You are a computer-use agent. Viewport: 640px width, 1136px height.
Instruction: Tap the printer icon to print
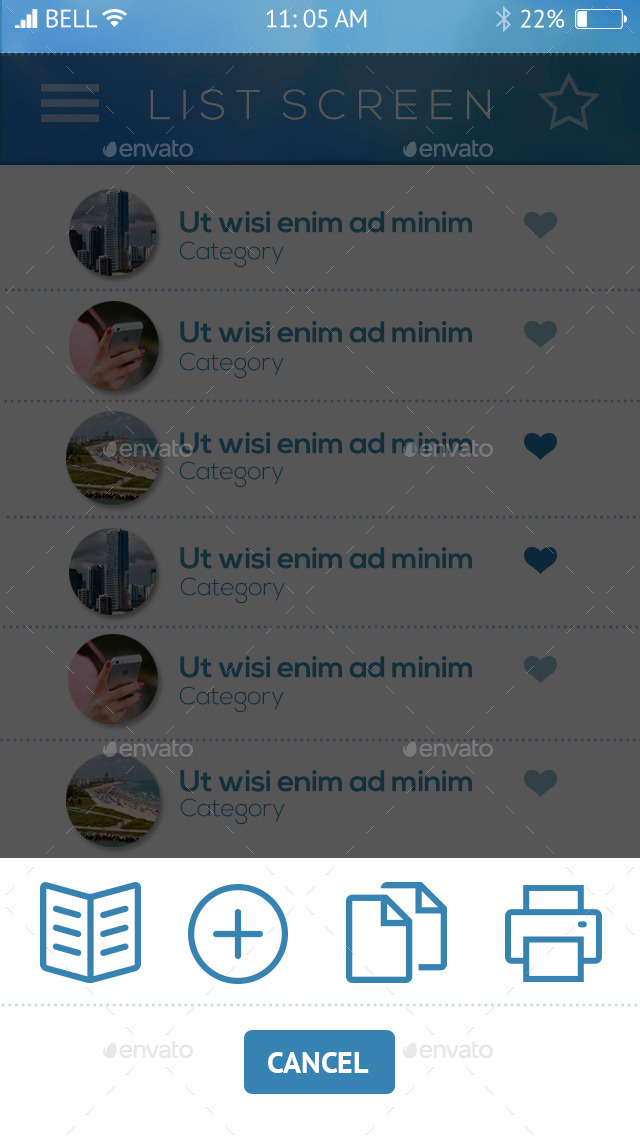click(x=553, y=932)
